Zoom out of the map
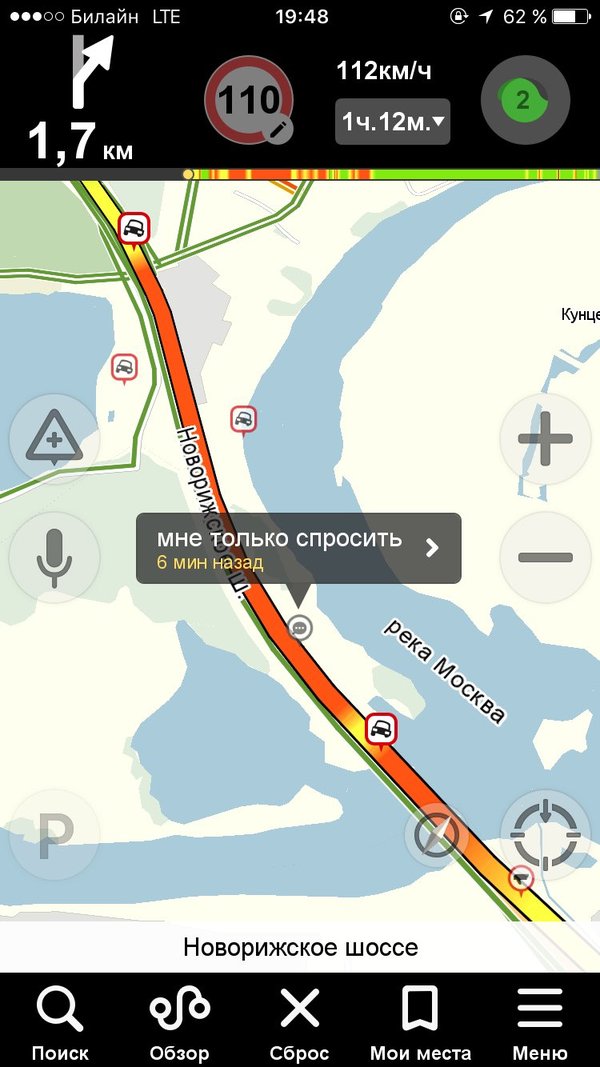This screenshot has width=600, height=1067. (x=545, y=557)
